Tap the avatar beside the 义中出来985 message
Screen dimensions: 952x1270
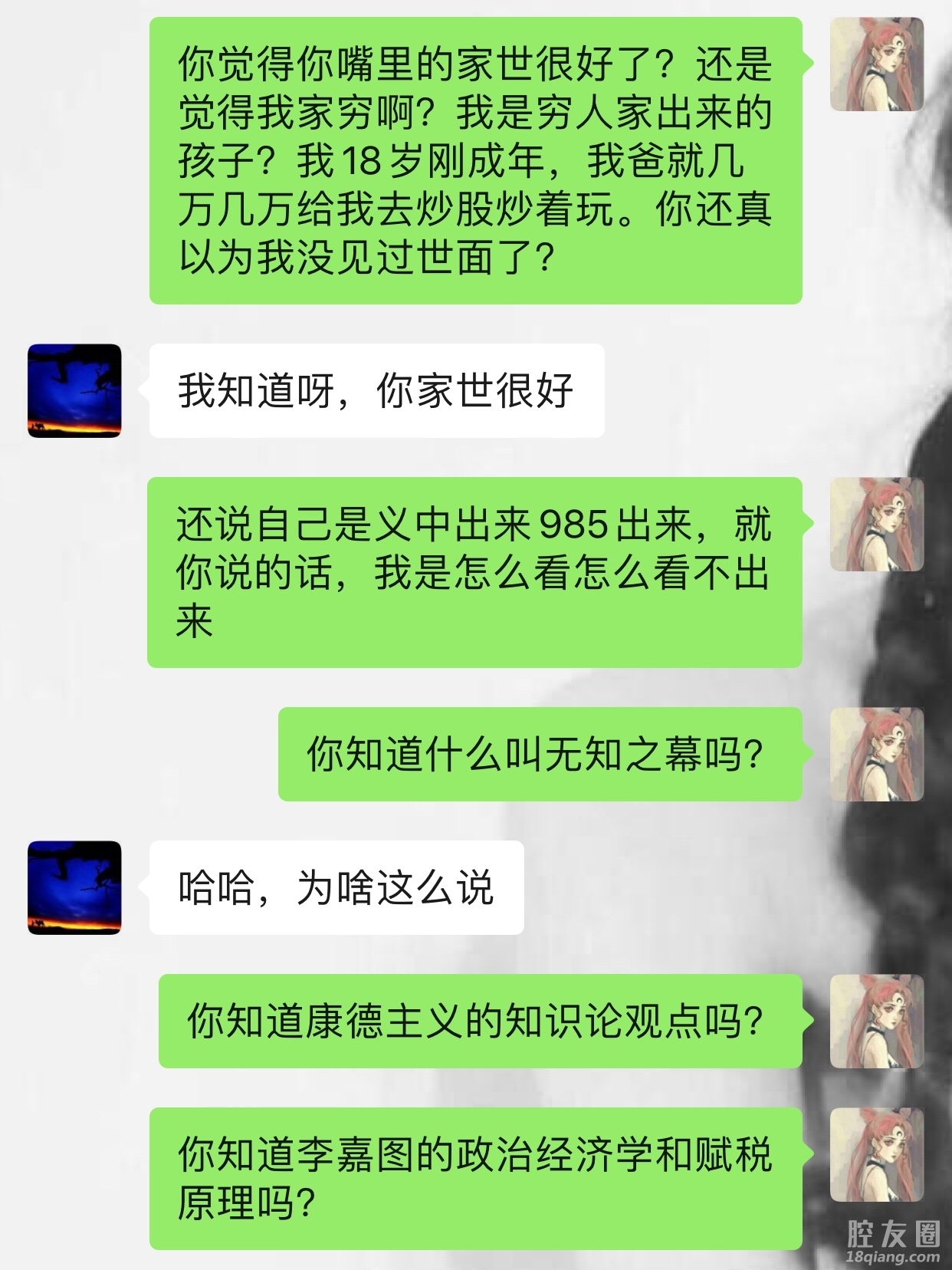[x=877, y=525]
